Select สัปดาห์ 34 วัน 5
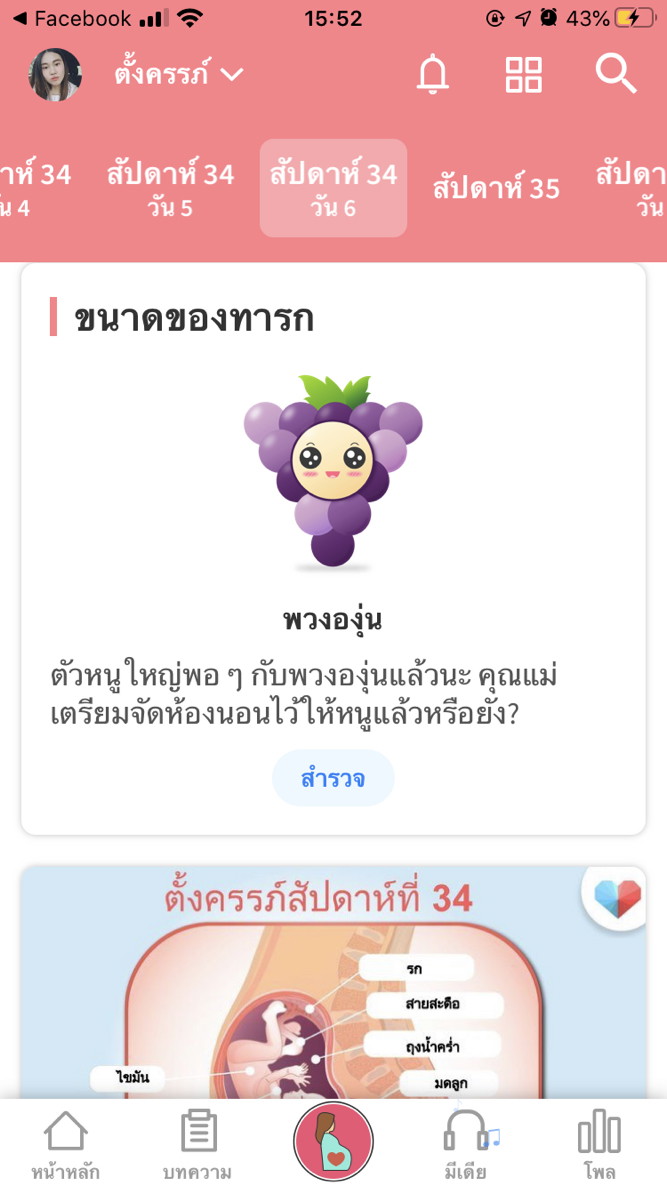667x1186 pixels. 170,188
